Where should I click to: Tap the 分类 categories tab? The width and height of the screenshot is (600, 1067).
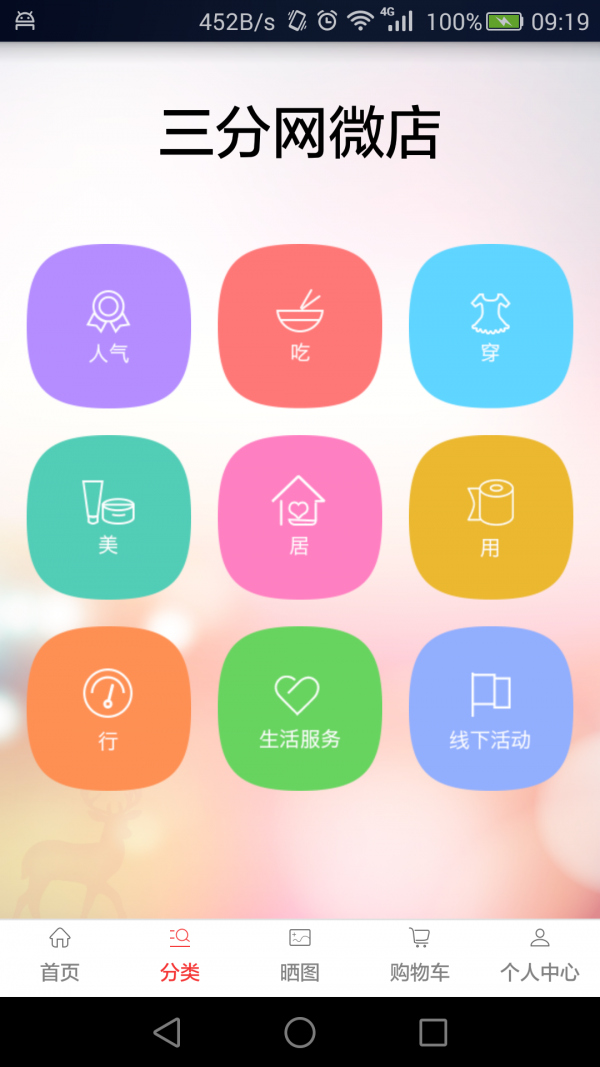click(180, 955)
